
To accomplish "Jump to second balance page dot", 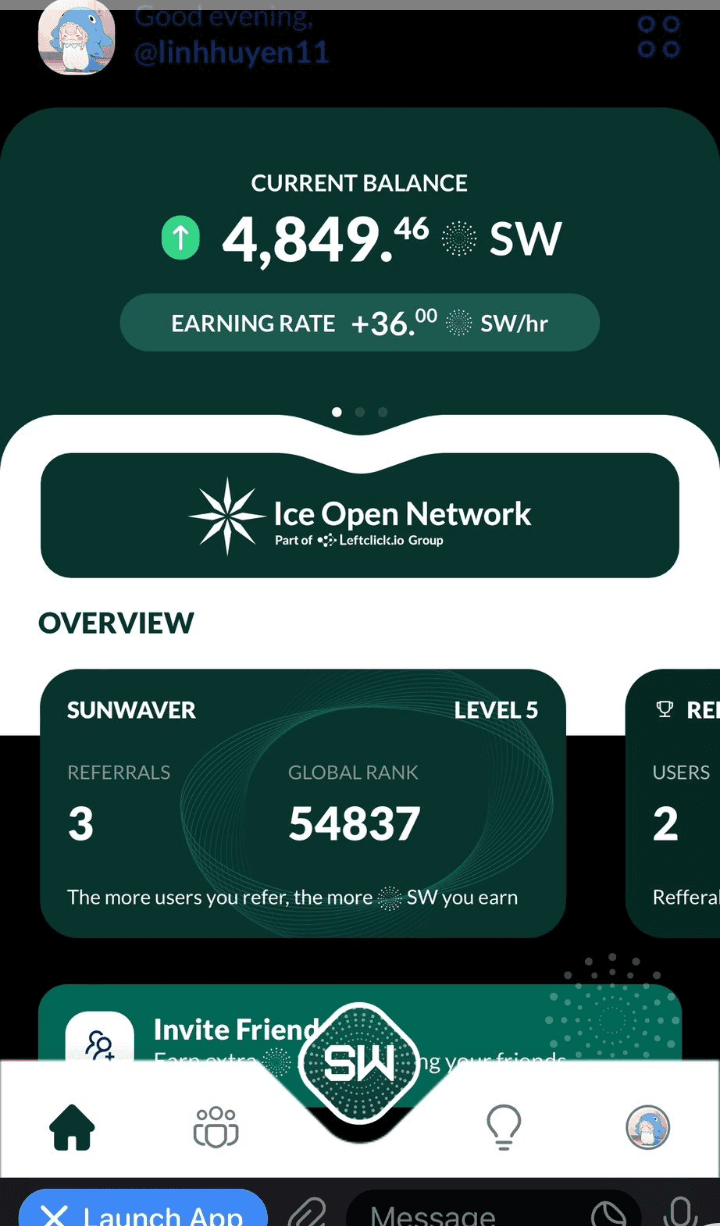I will [360, 411].
